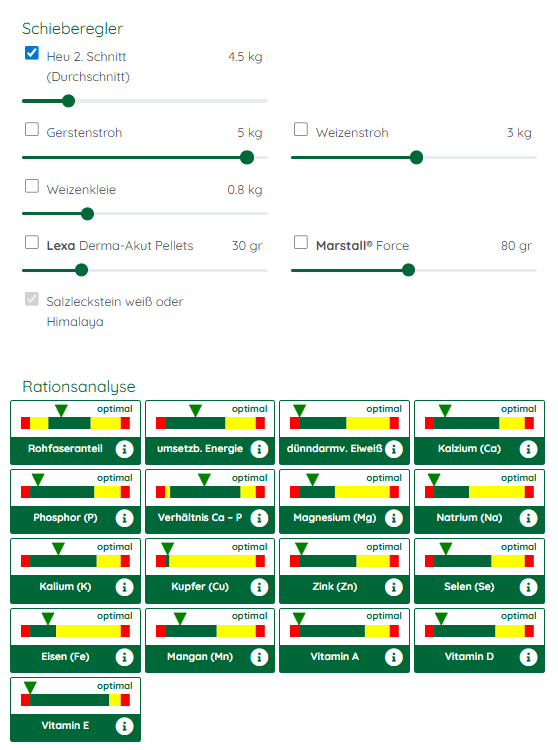Tick the Weizenstroh checkbox
The height and width of the screenshot is (750, 558).
point(301,129)
